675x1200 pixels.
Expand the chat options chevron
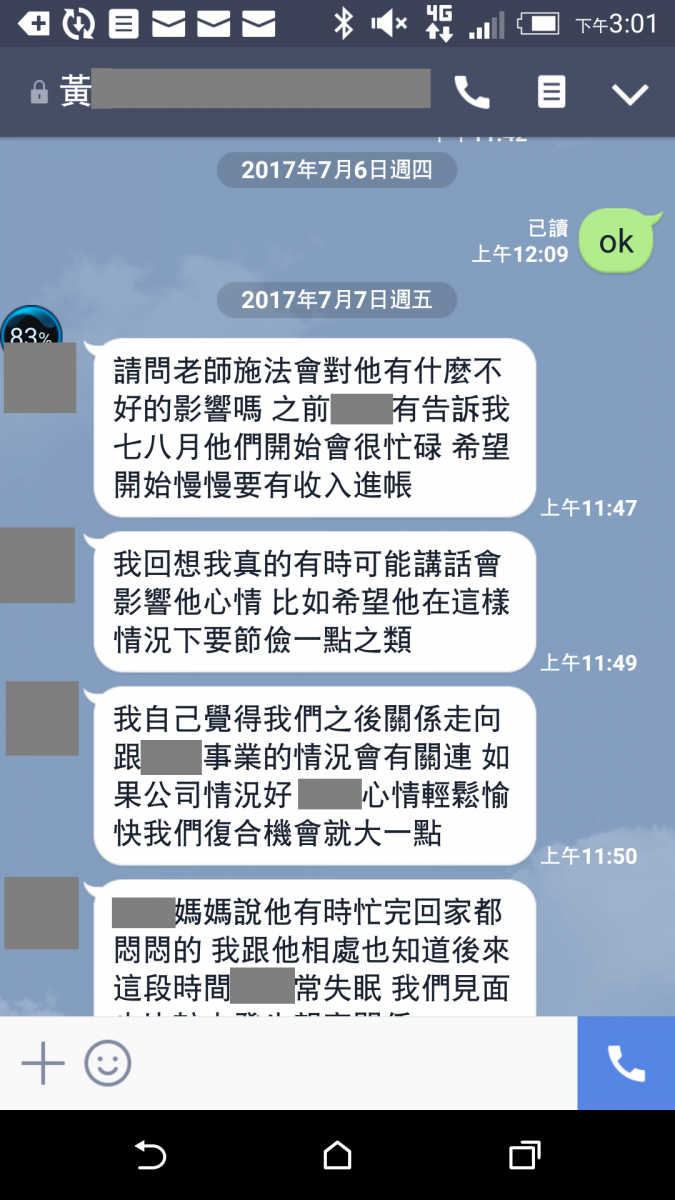click(x=630, y=94)
